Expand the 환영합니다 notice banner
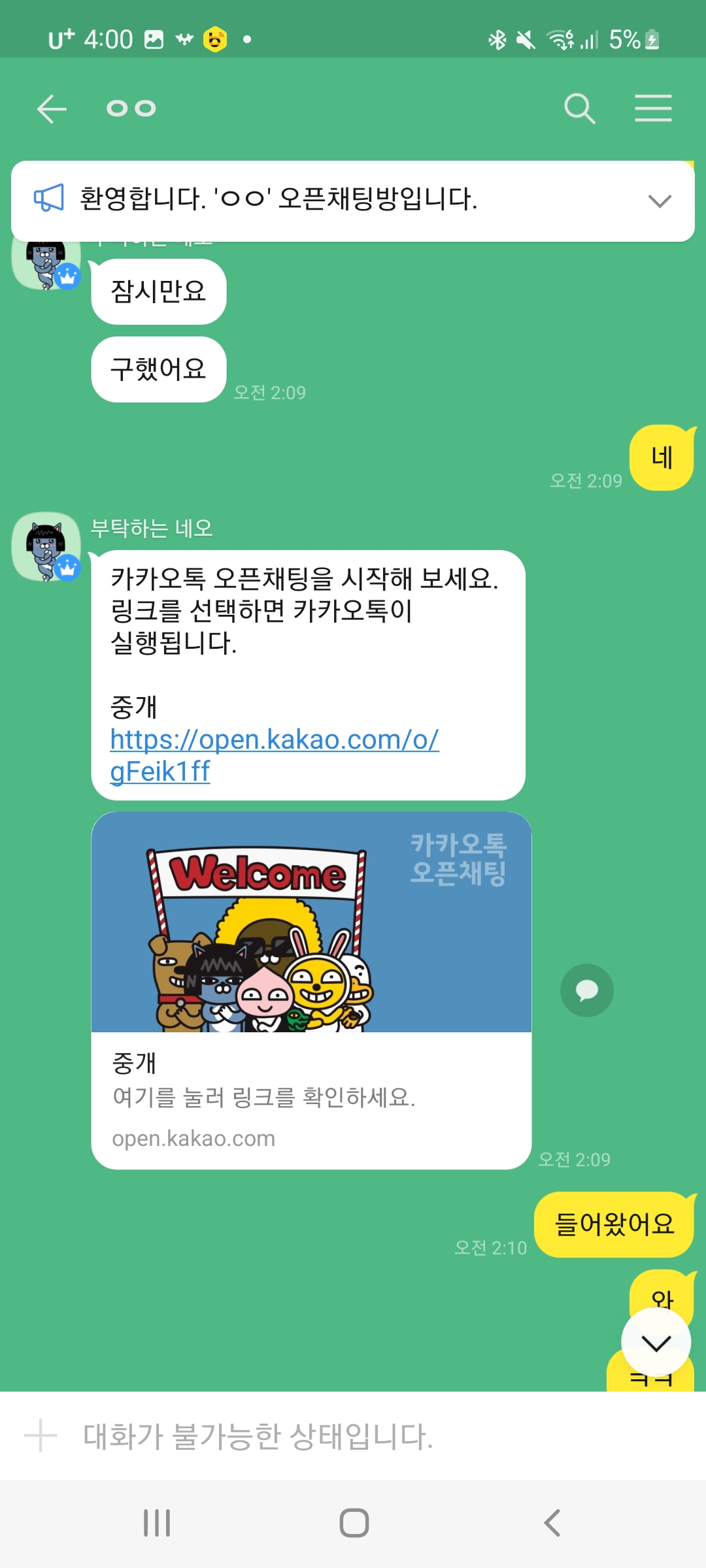Screen dimensions: 706x1568 [659, 201]
